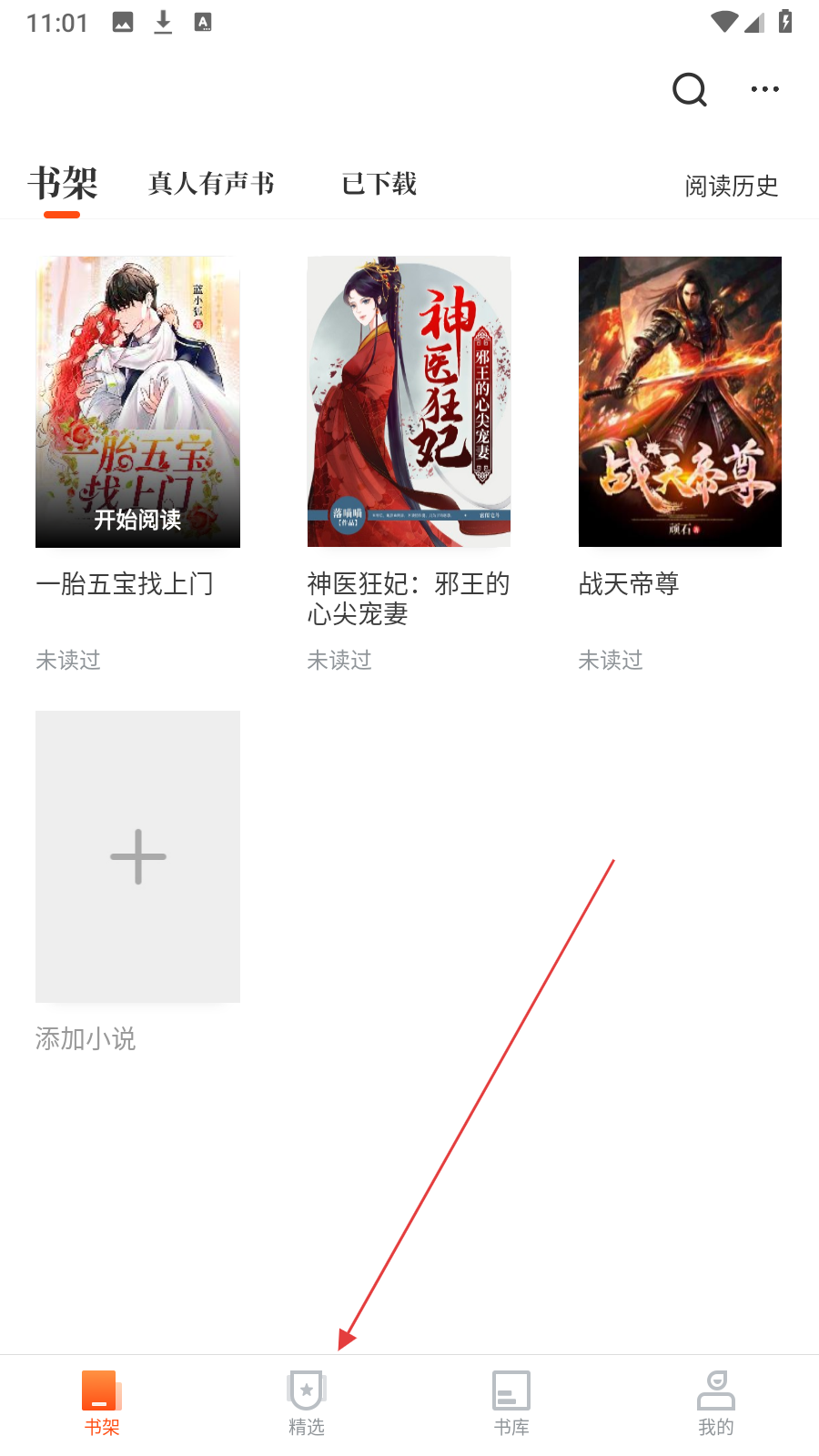Go to the 精选 tab
Viewport: 819px width, 1456px height.
307,1403
